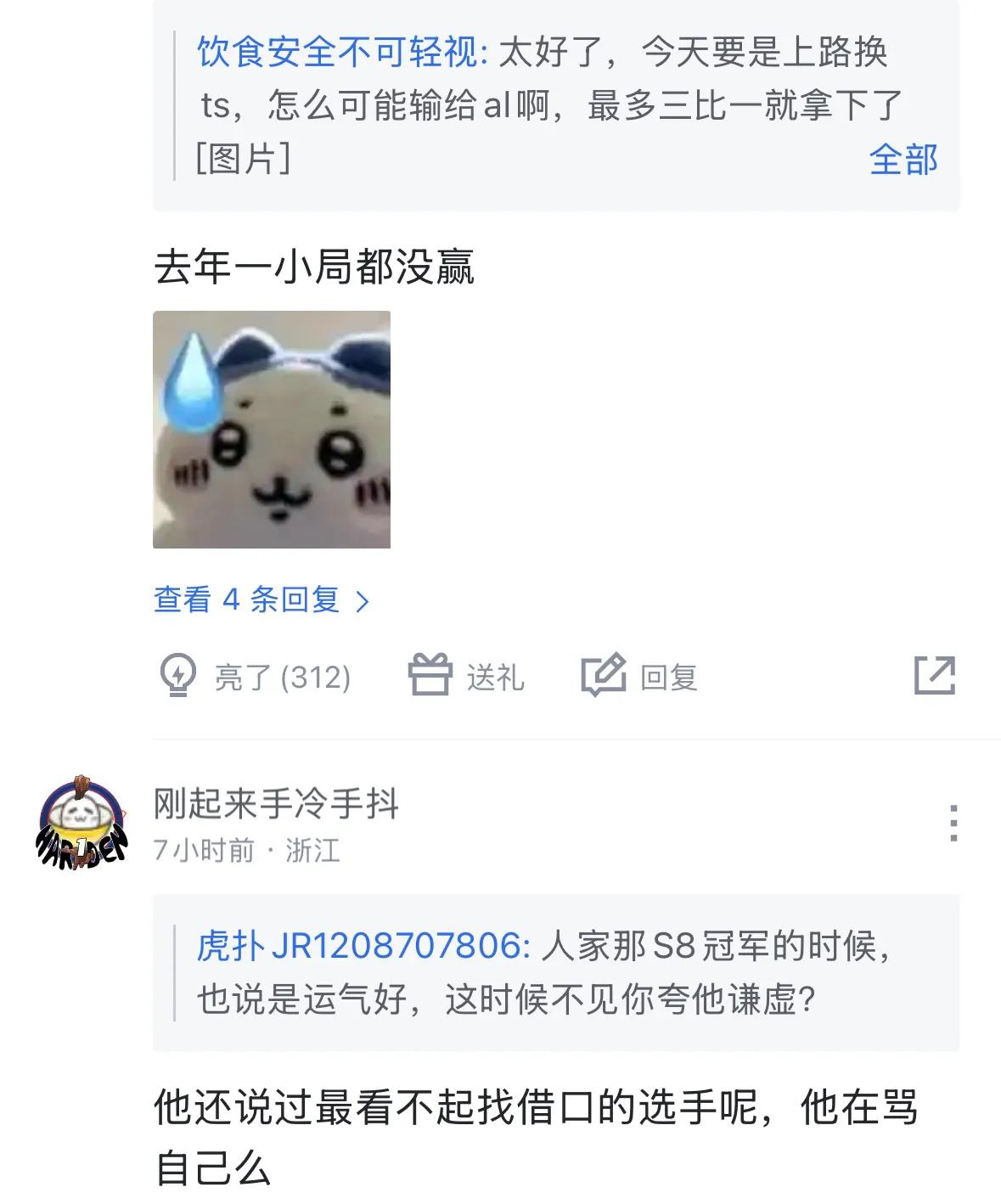The image size is (1001, 1204).
Task: Open the three-dot menu on 刚起来手冷手抖's comment
Action: [953, 823]
